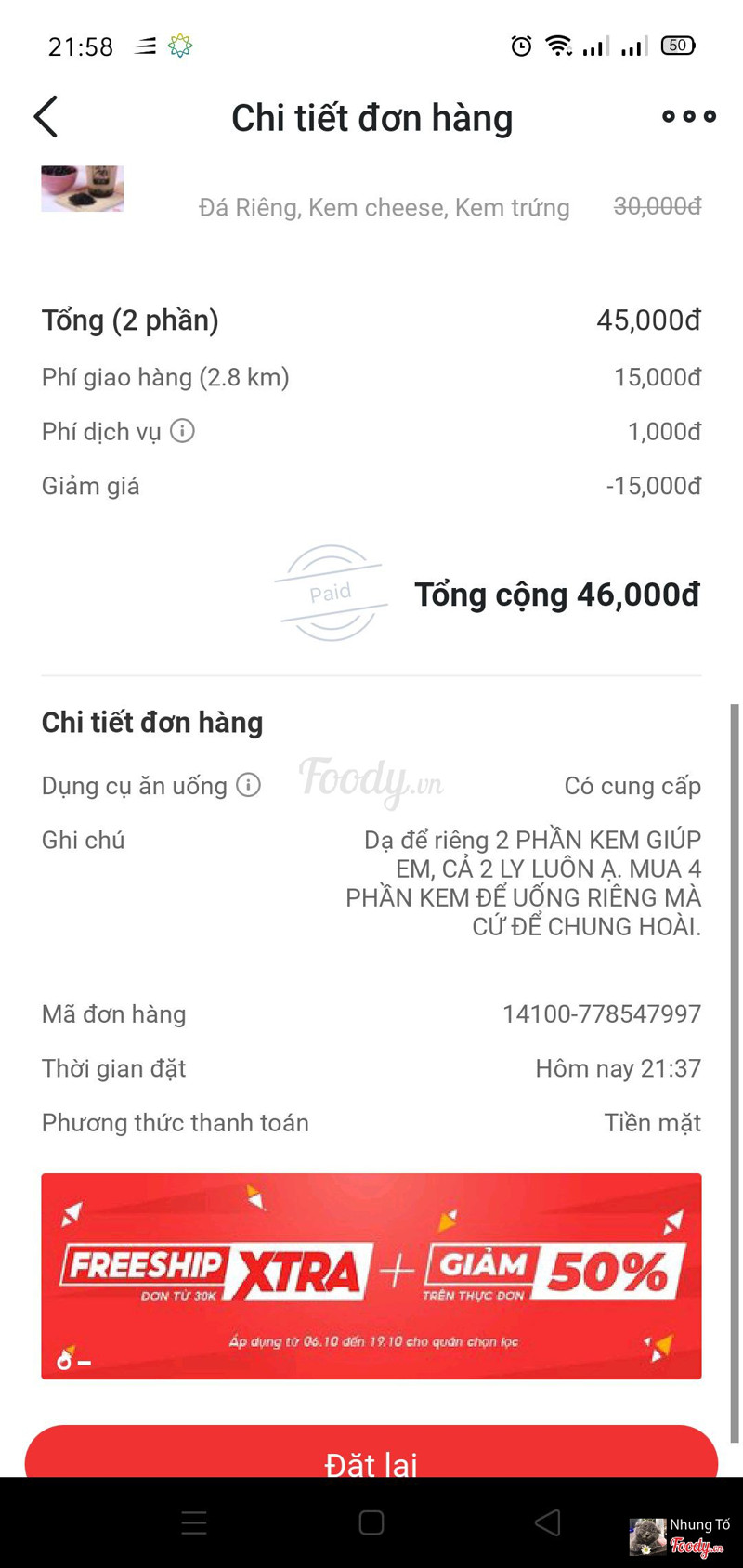Show info about Dụng cụ ăn uống

pos(248,785)
